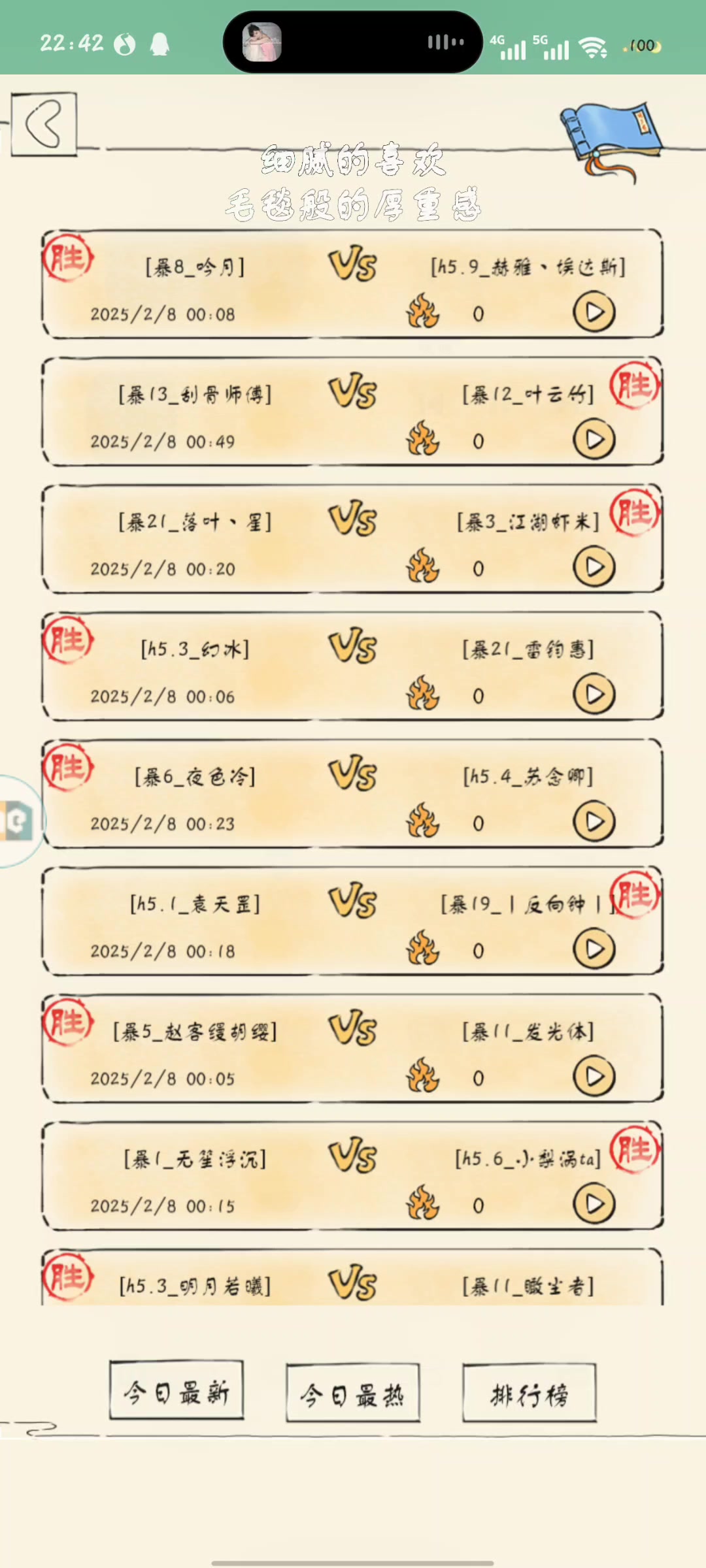Open the 排行榜 leaderboard
706x1568 pixels.
point(529,1394)
